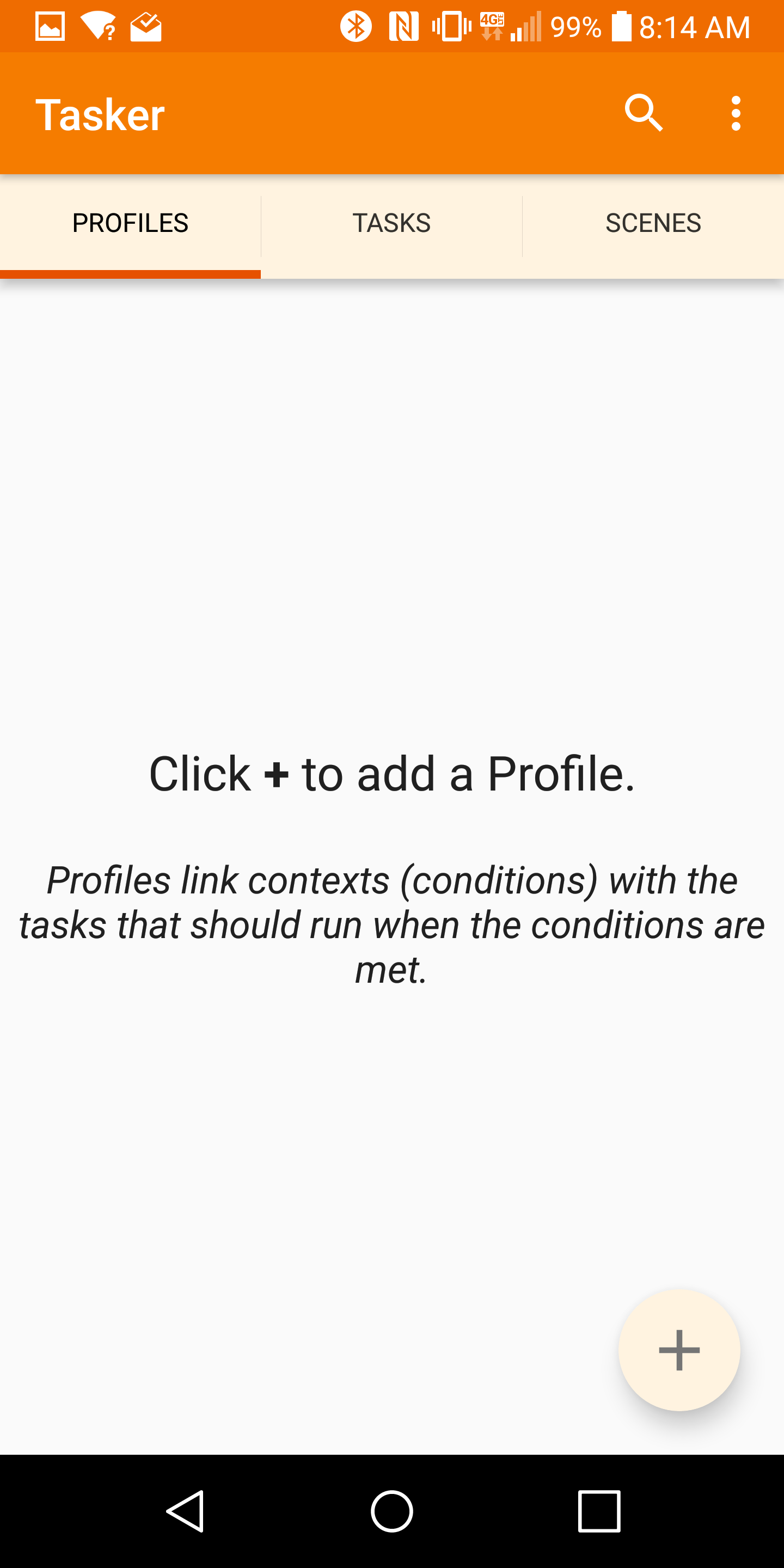This screenshot has width=784, height=1568.
Task: Switch to the Tasks tab
Action: click(391, 223)
